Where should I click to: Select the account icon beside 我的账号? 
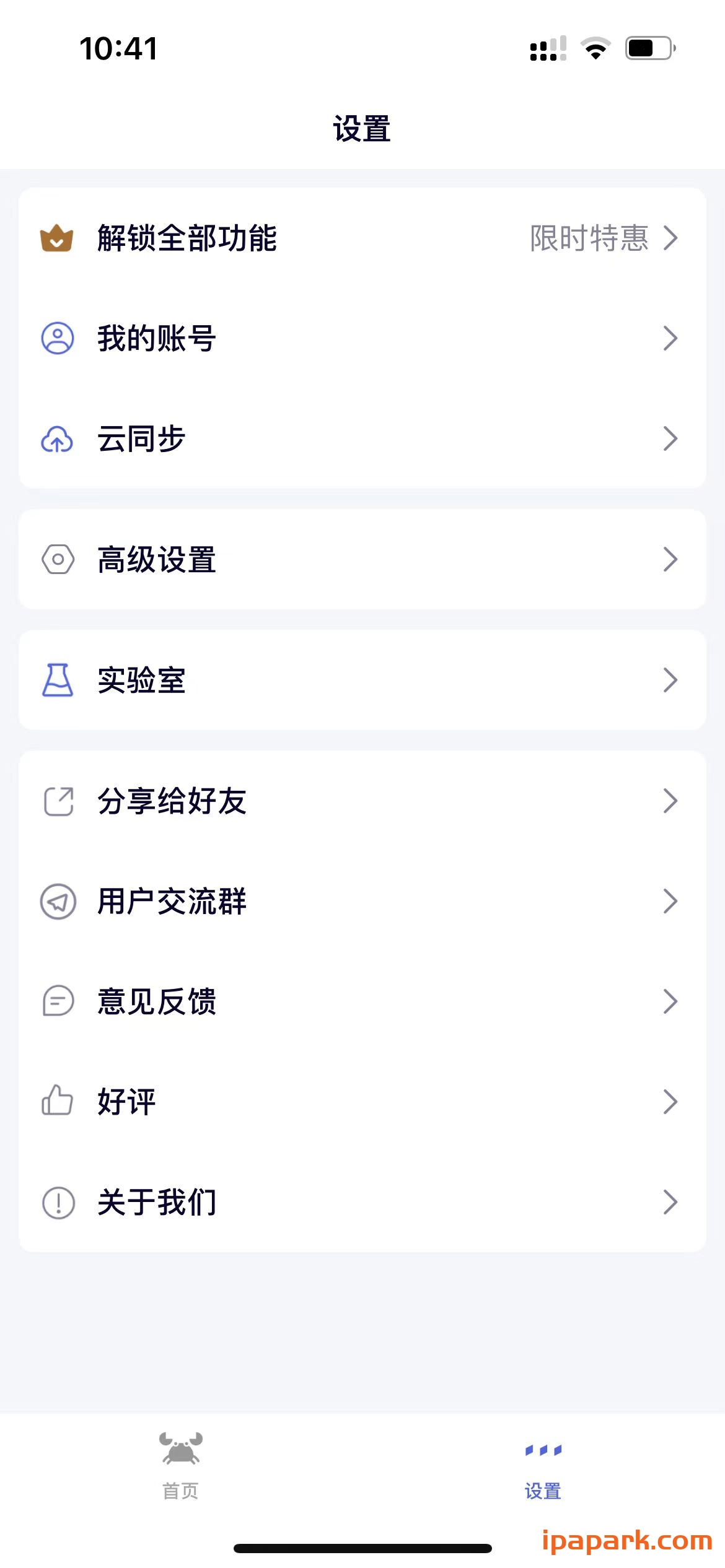[56, 338]
